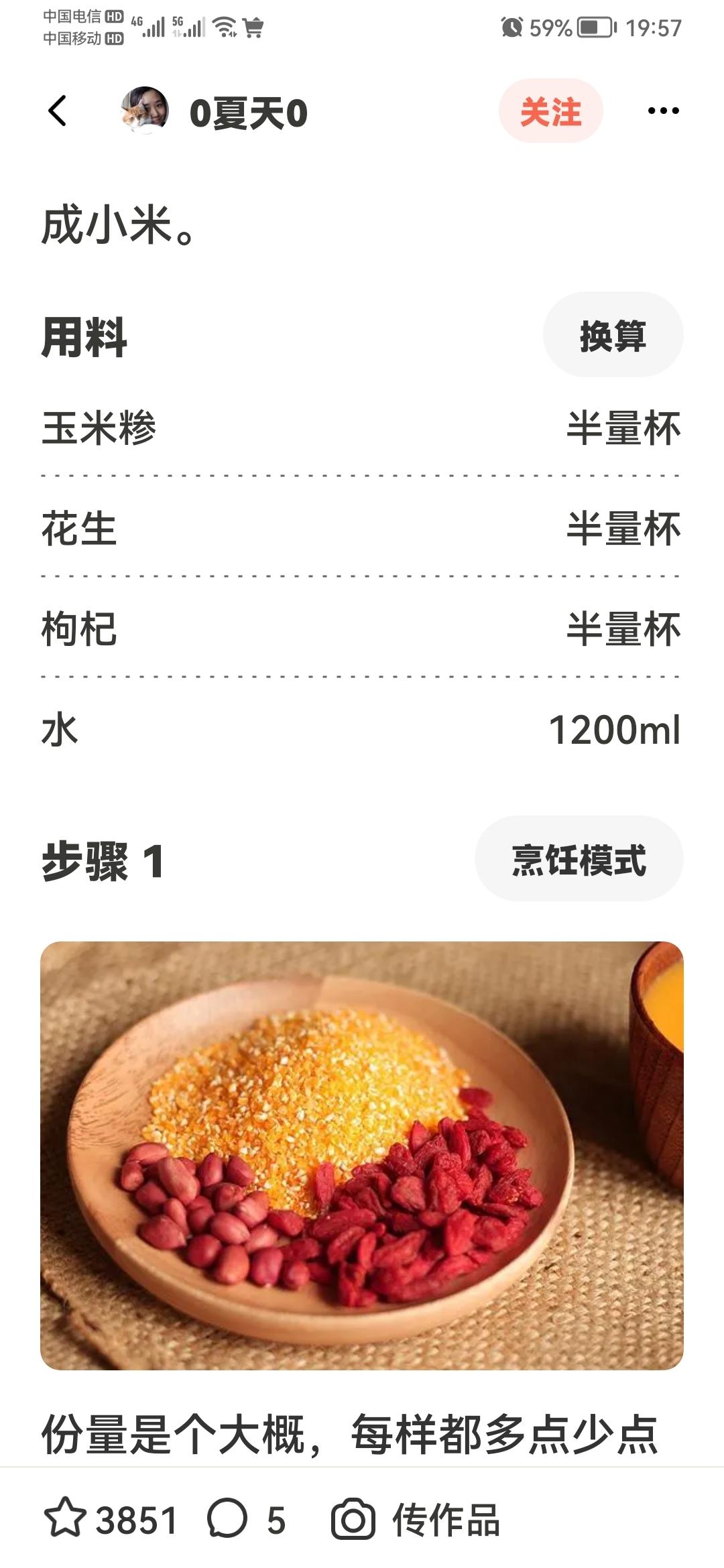This screenshot has width=724, height=1568.
Task: Open the comments bubble
Action: click(228, 1520)
